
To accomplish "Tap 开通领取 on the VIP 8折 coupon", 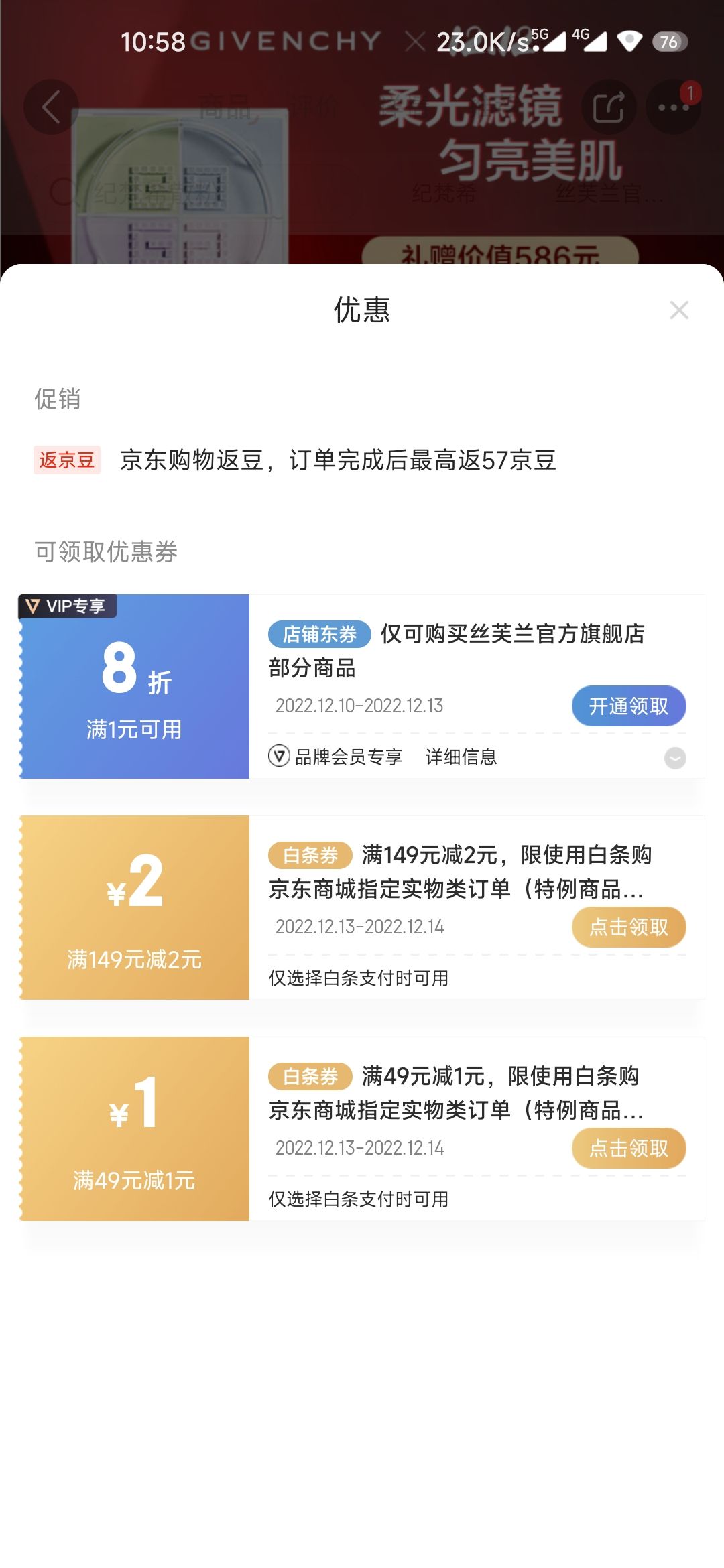I will pyautogui.click(x=629, y=706).
